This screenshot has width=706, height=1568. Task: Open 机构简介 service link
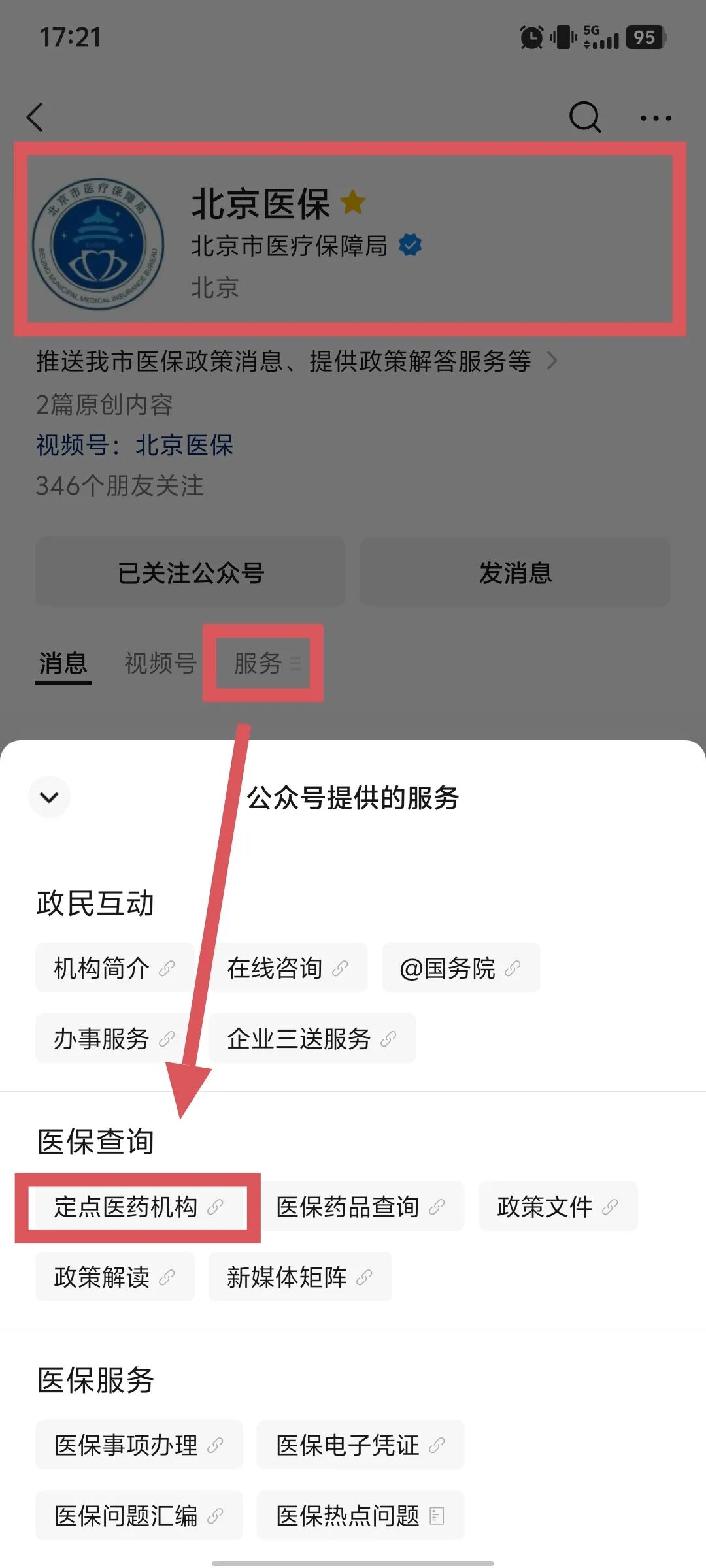click(114, 968)
